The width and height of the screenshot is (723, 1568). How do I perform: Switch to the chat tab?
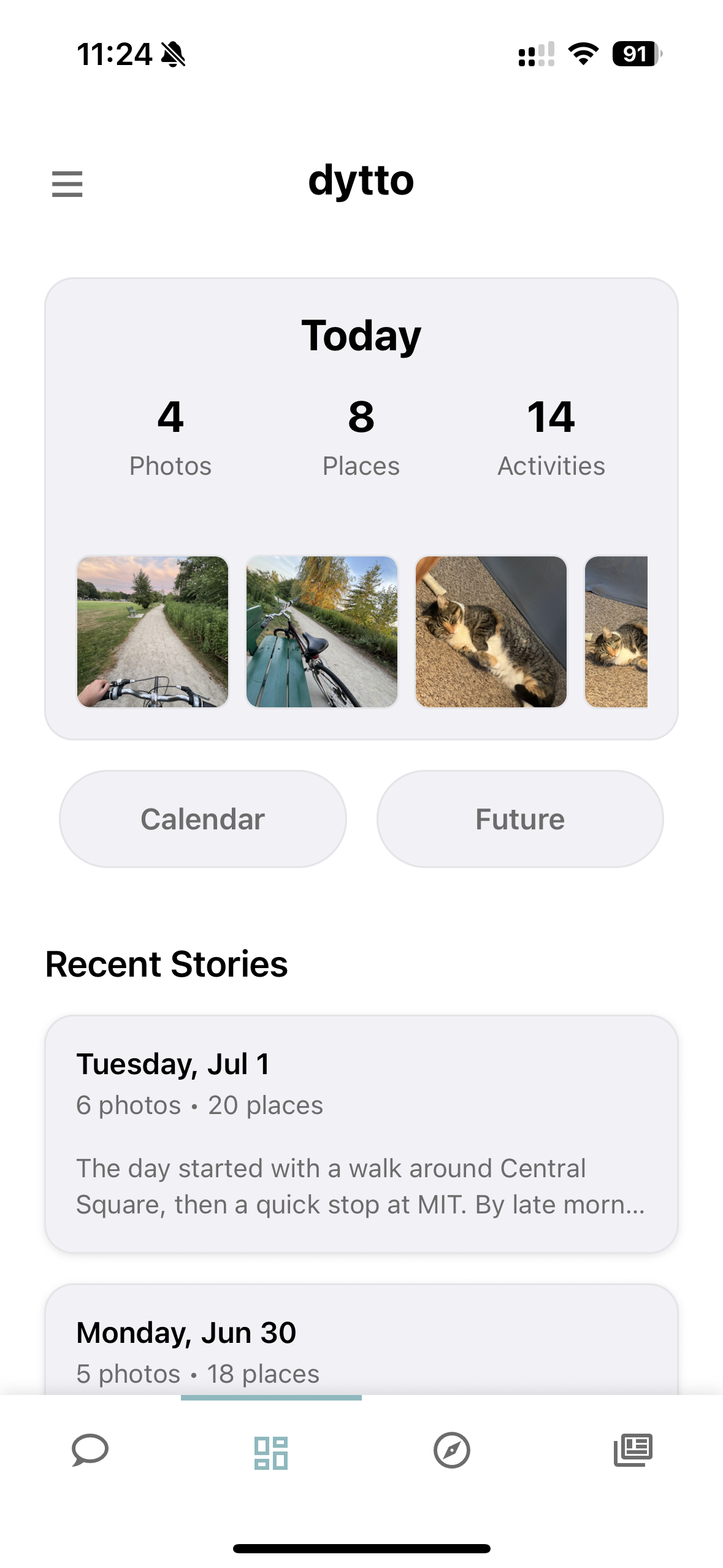click(90, 1450)
